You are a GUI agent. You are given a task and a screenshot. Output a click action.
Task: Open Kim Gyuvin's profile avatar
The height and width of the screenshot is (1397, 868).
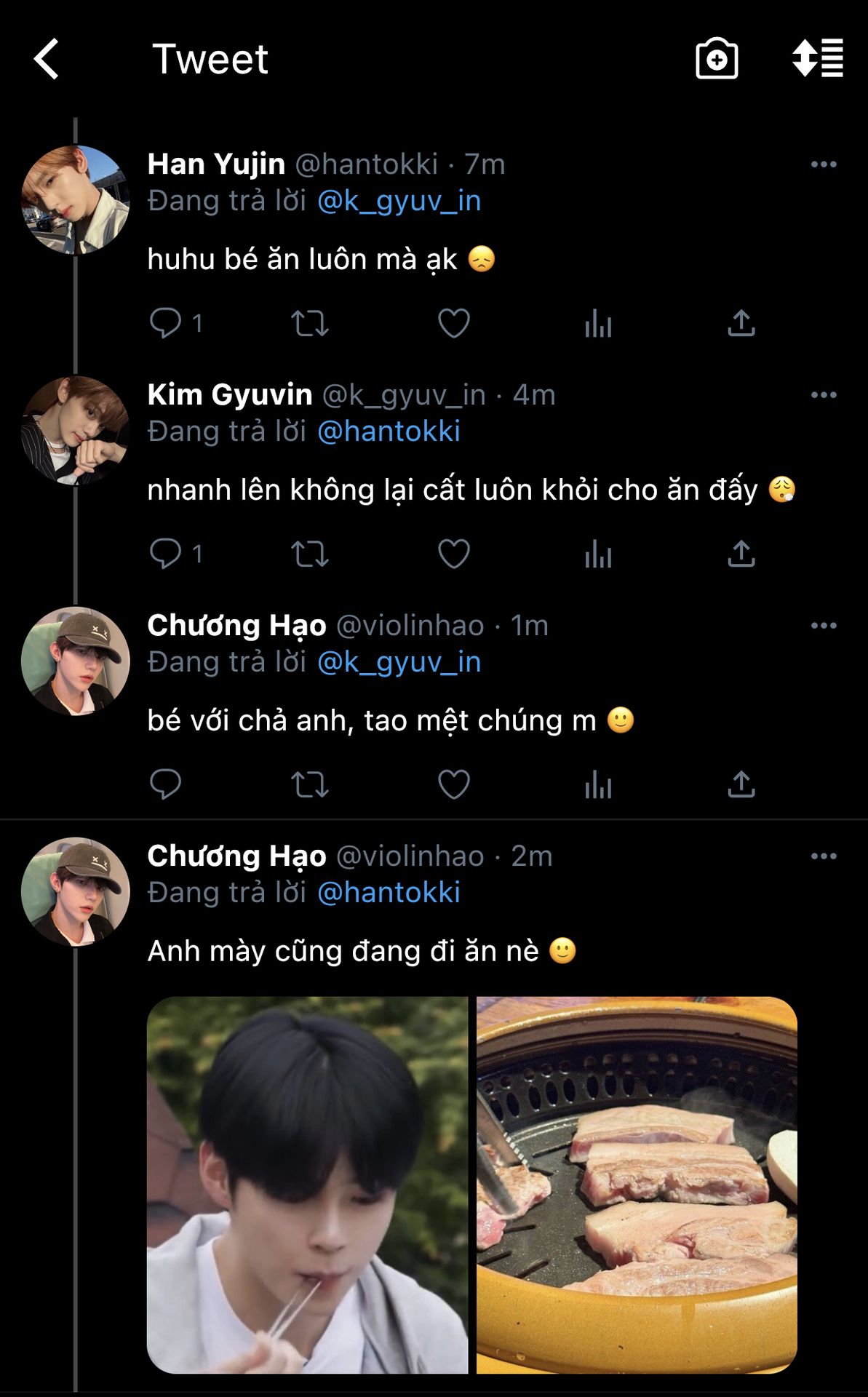pos(76,431)
